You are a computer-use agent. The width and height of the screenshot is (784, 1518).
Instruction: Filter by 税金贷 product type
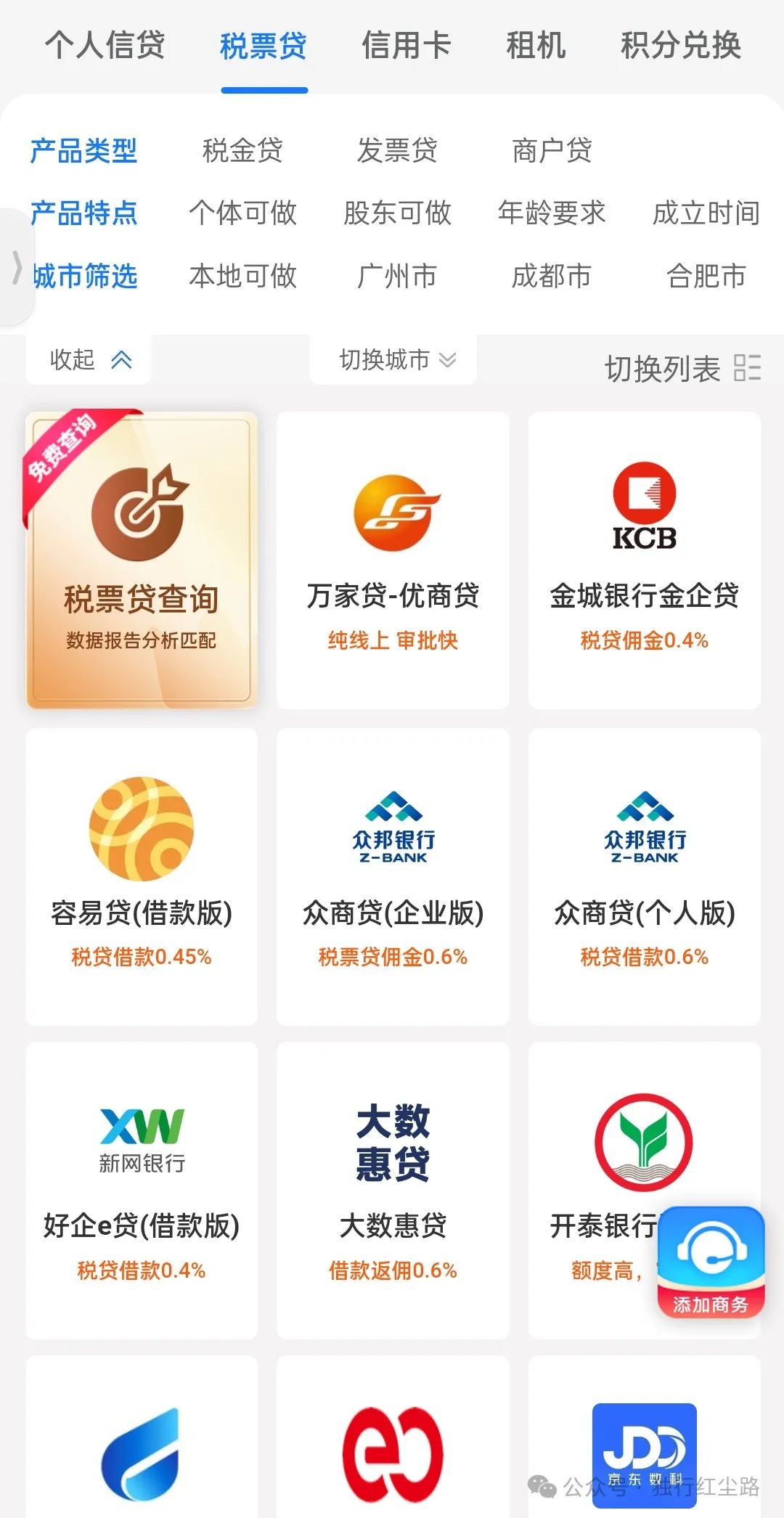click(x=242, y=151)
